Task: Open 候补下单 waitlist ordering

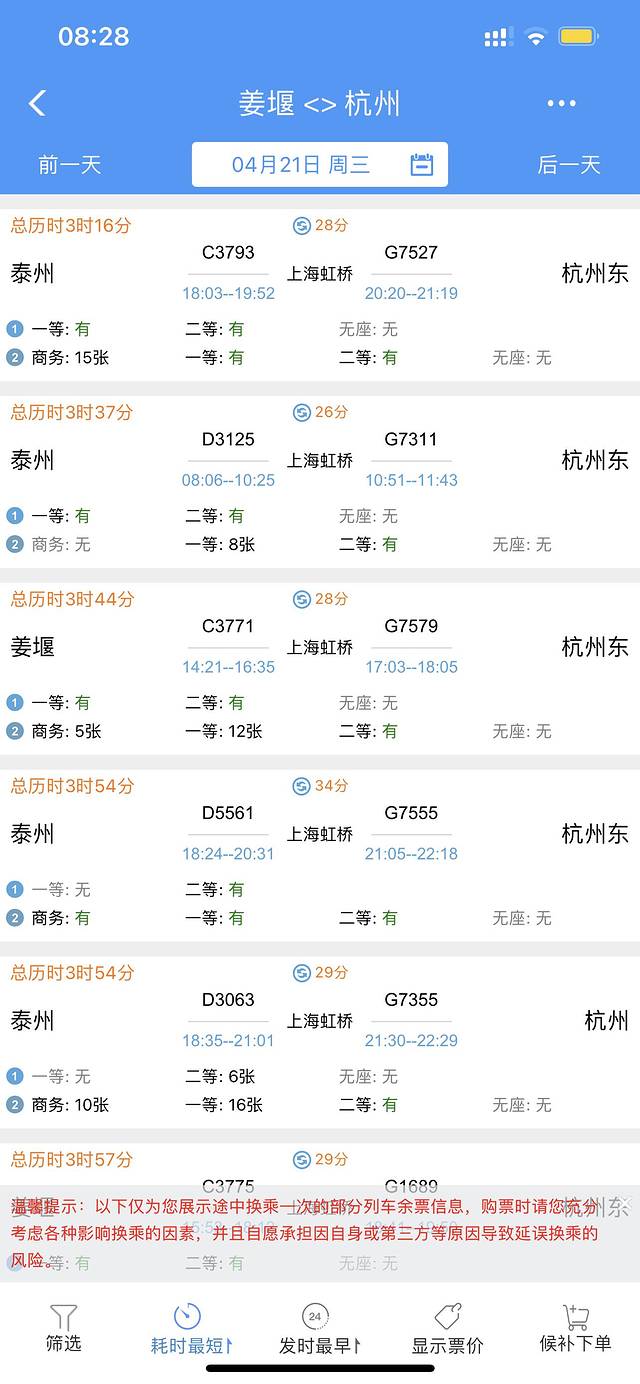Action: pos(575,1329)
